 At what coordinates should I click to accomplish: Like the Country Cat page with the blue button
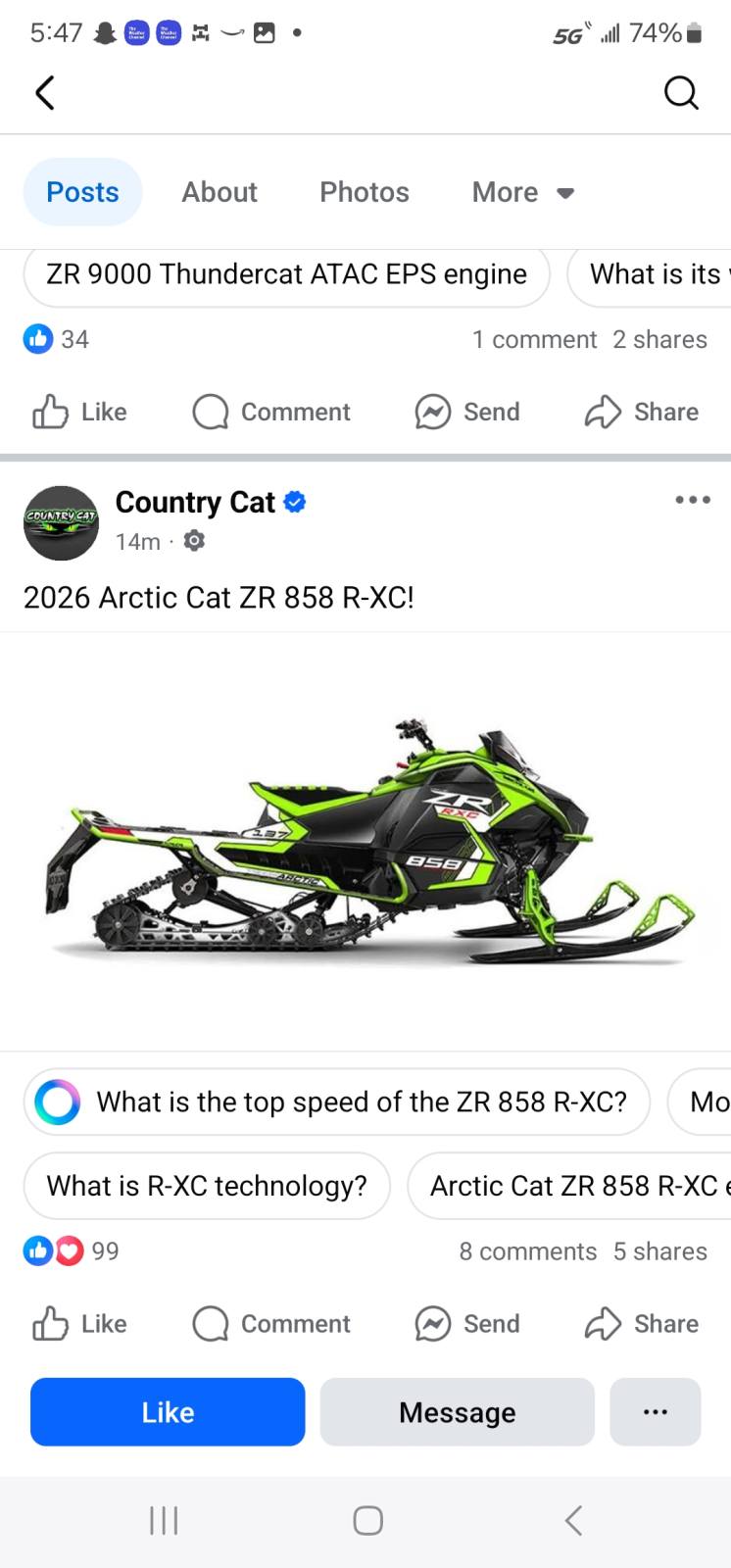click(168, 1412)
